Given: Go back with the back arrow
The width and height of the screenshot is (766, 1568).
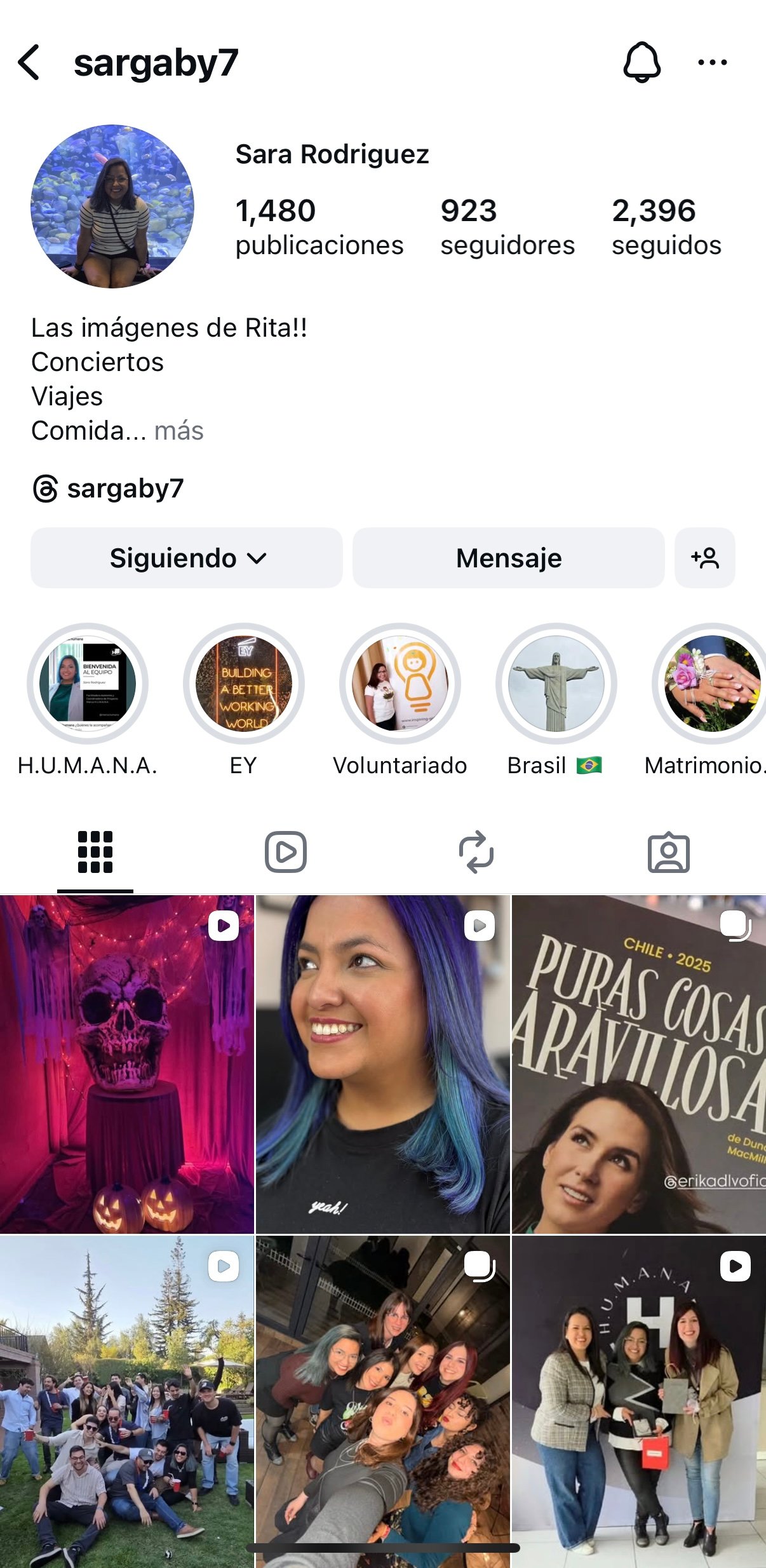Looking at the screenshot, I should pyautogui.click(x=30, y=62).
